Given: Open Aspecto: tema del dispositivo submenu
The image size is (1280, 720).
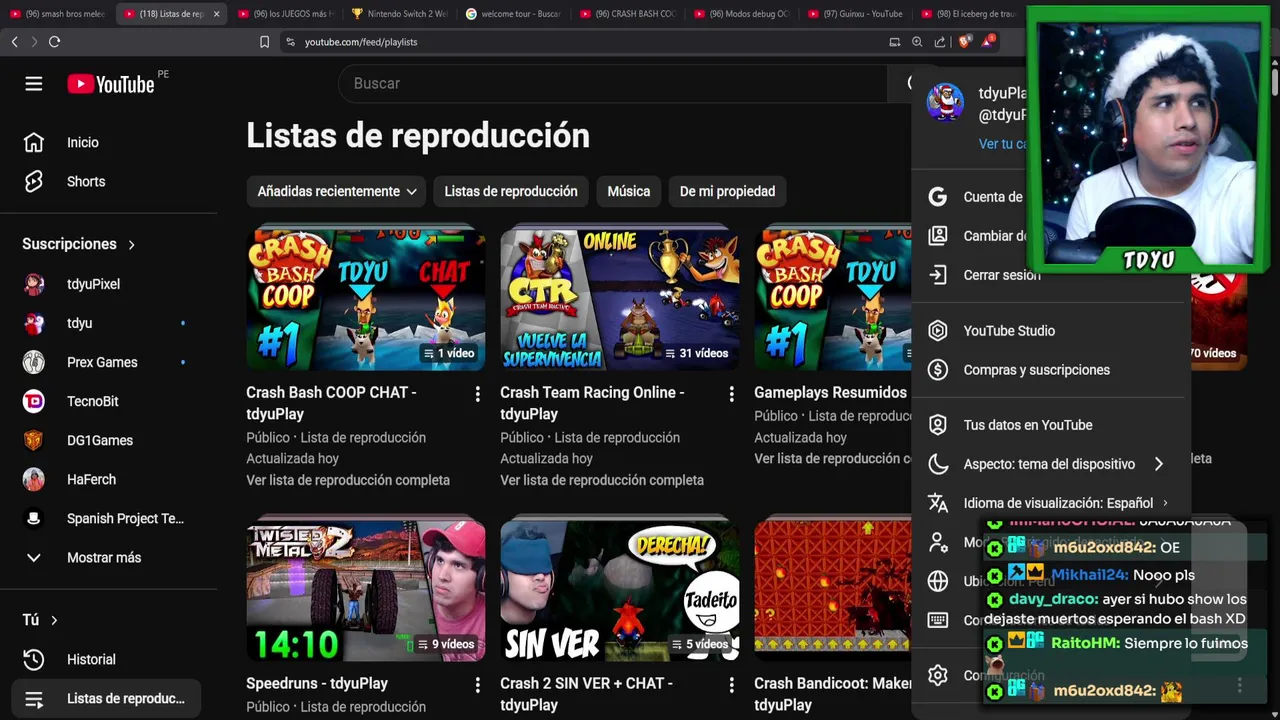Looking at the screenshot, I should tap(1049, 464).
